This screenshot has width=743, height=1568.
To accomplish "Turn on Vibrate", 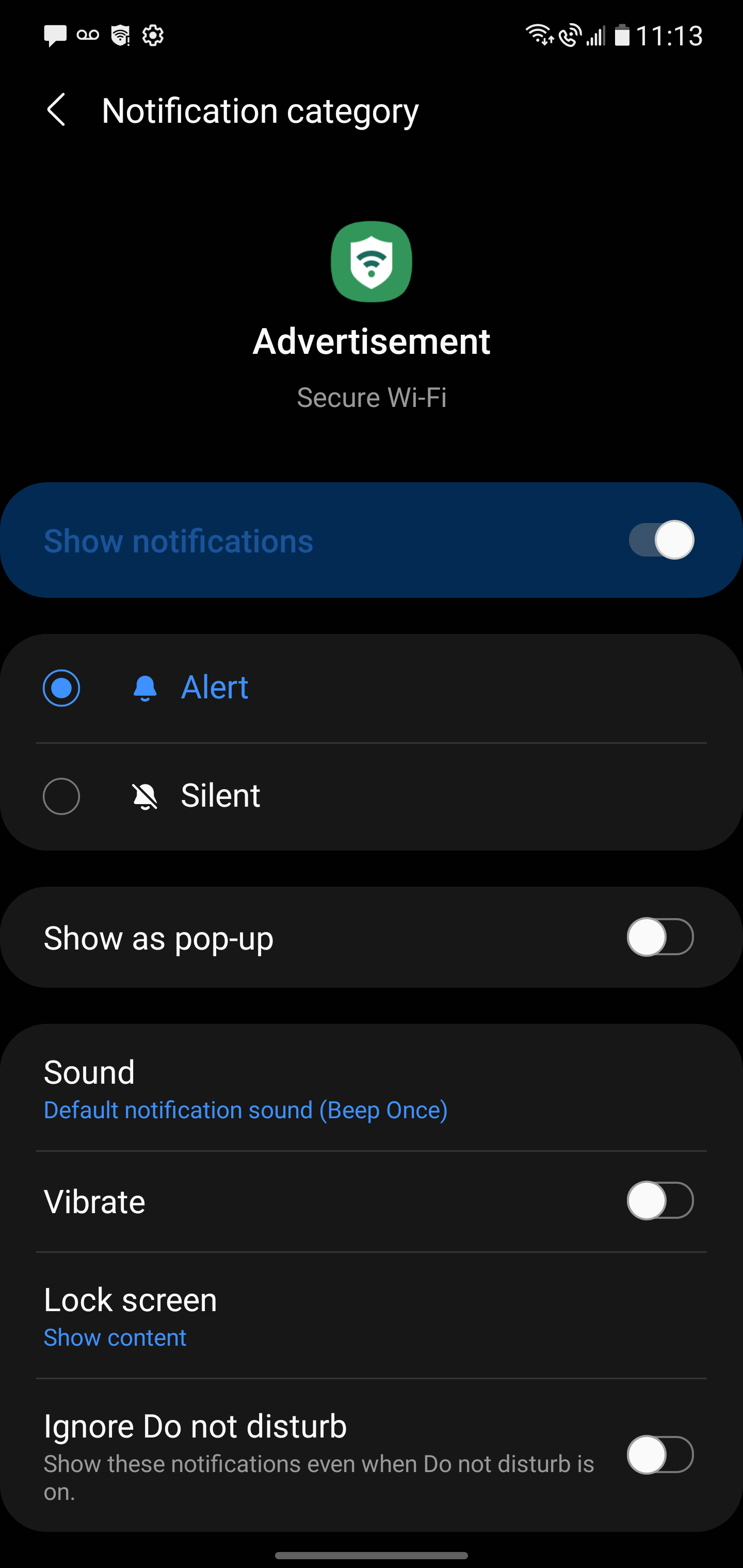I will click(x=660, y=1201).
